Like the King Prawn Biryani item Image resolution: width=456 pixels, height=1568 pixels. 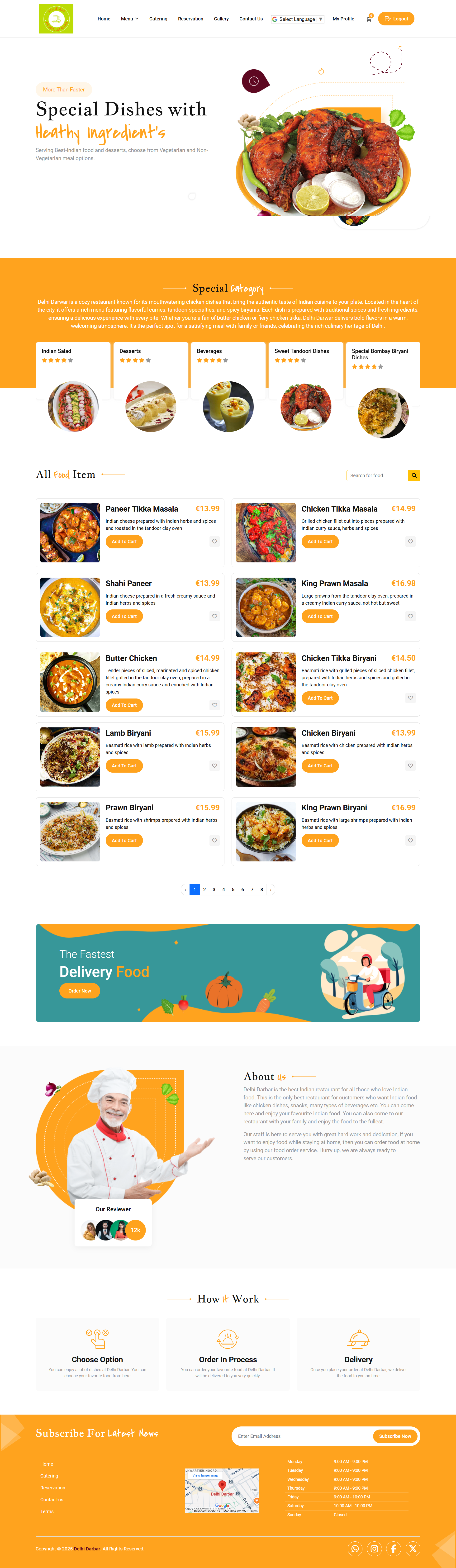(x=410, y=840)
